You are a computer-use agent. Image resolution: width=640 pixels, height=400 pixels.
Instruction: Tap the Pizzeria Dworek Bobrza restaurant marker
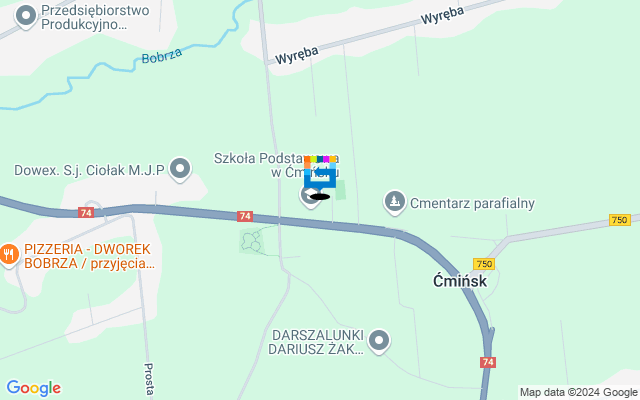[x=9, y=255]
